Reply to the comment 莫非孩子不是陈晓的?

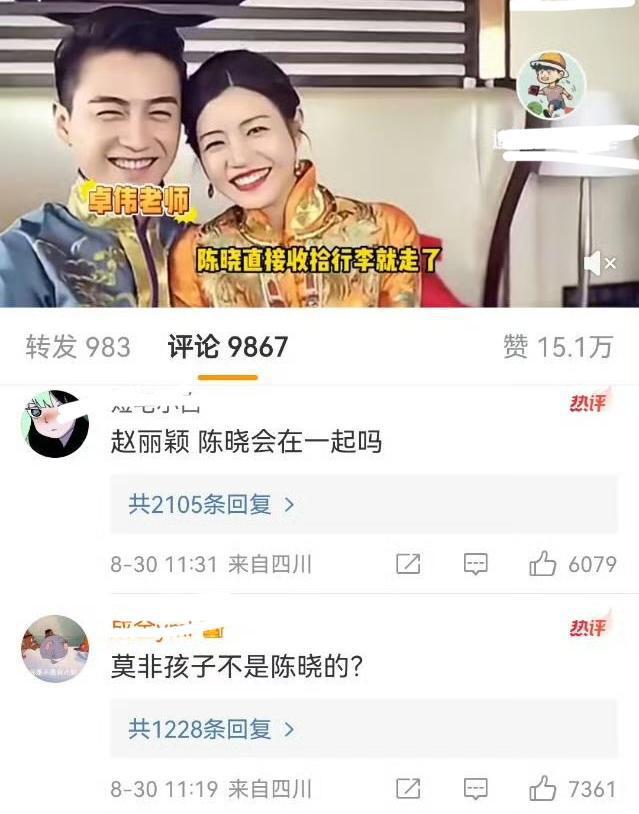tap(475, 789)
